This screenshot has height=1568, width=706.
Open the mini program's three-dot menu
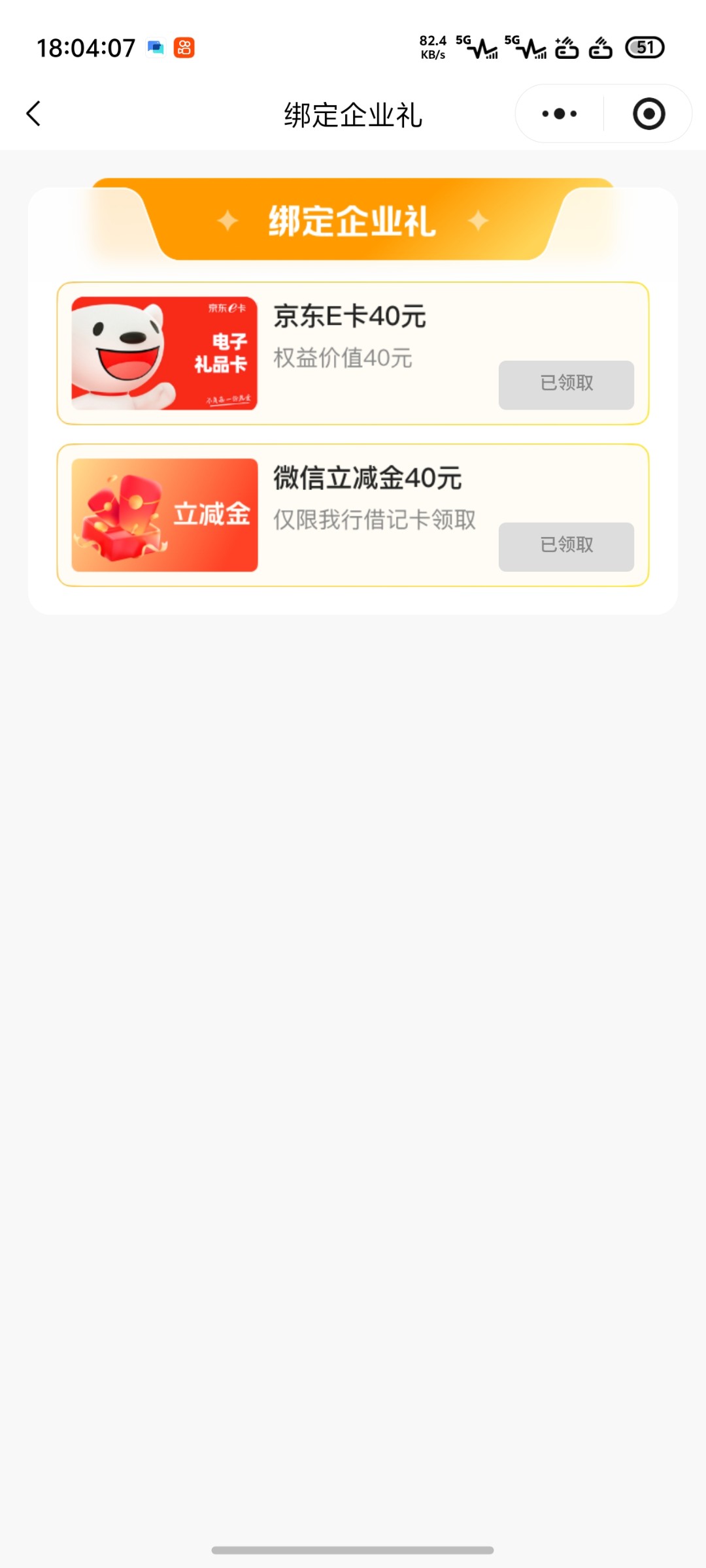560,114
